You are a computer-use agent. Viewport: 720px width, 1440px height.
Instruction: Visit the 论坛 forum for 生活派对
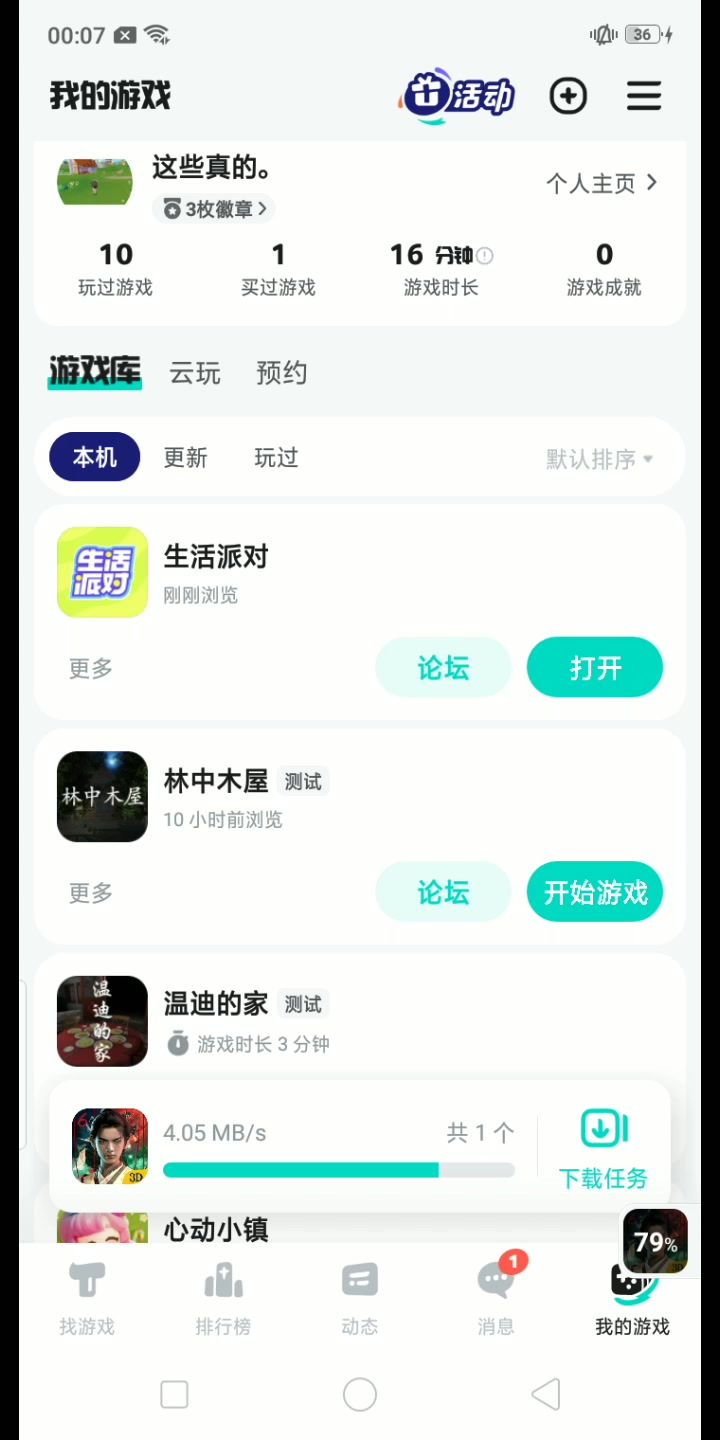[x=443, y=668]
